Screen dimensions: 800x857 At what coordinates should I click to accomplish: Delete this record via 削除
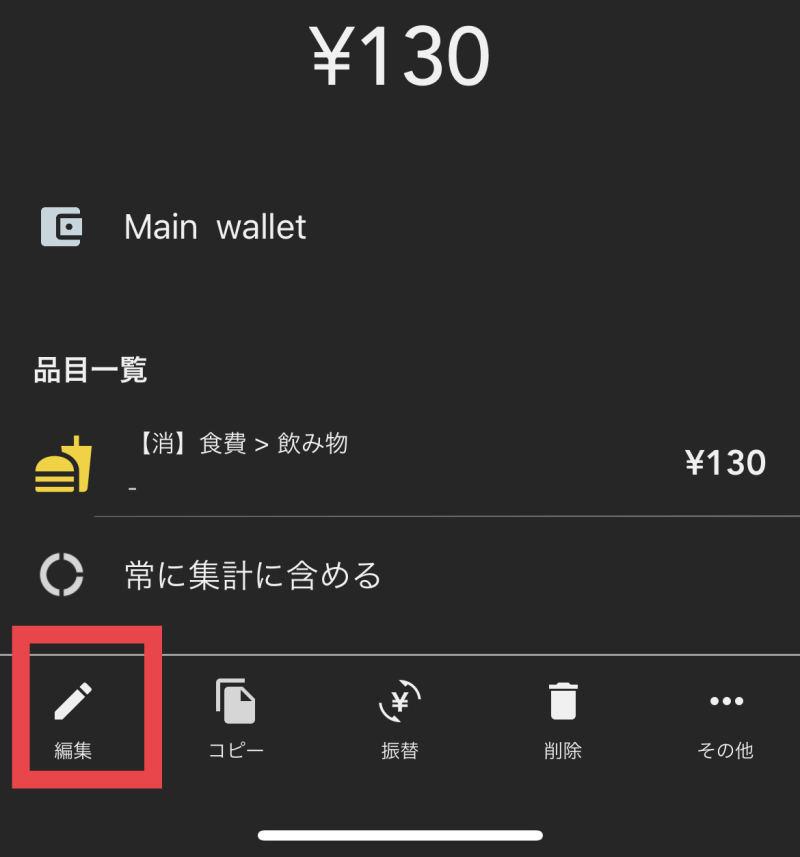(563, 717)
